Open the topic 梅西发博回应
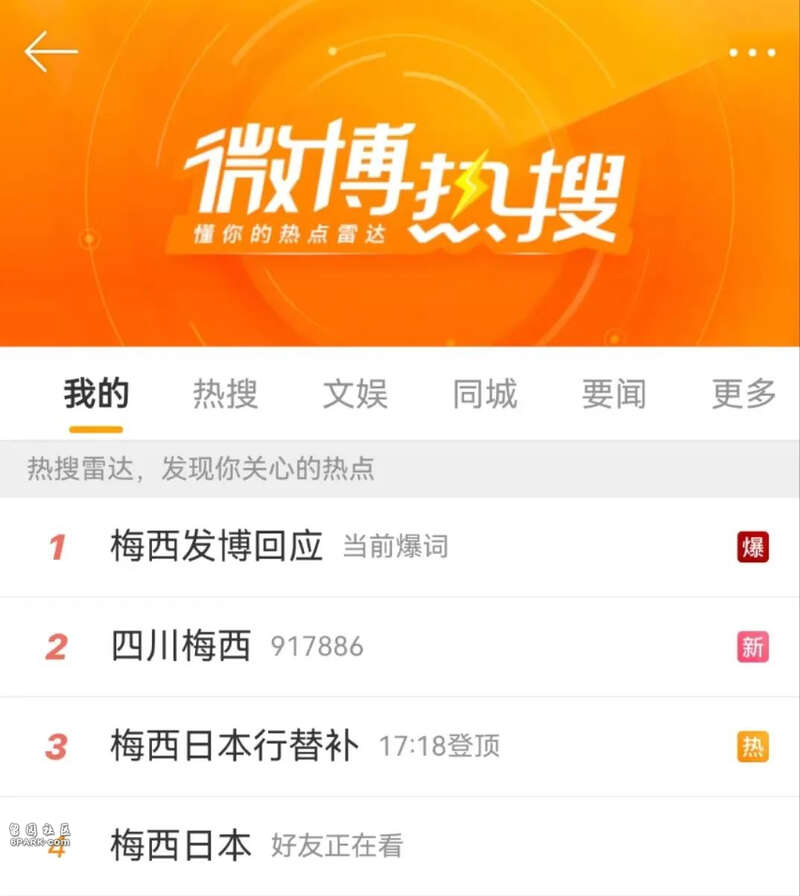Image resolution: width=800 pixels, height=896 pixels. (x=217, y=547)
